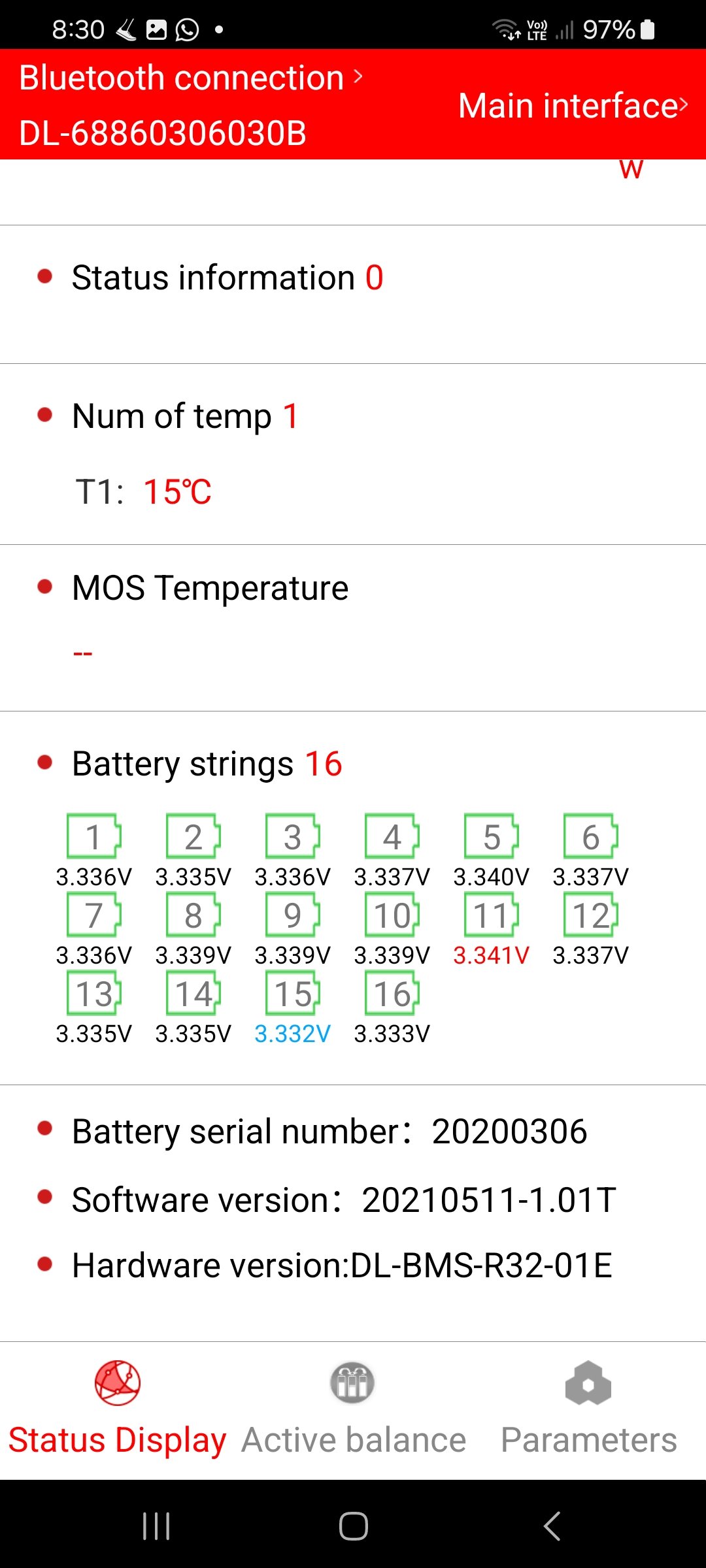This screenshot has height=1568, width=706.
Task: Go to the phone home screen
Action: pos(353,1526)
